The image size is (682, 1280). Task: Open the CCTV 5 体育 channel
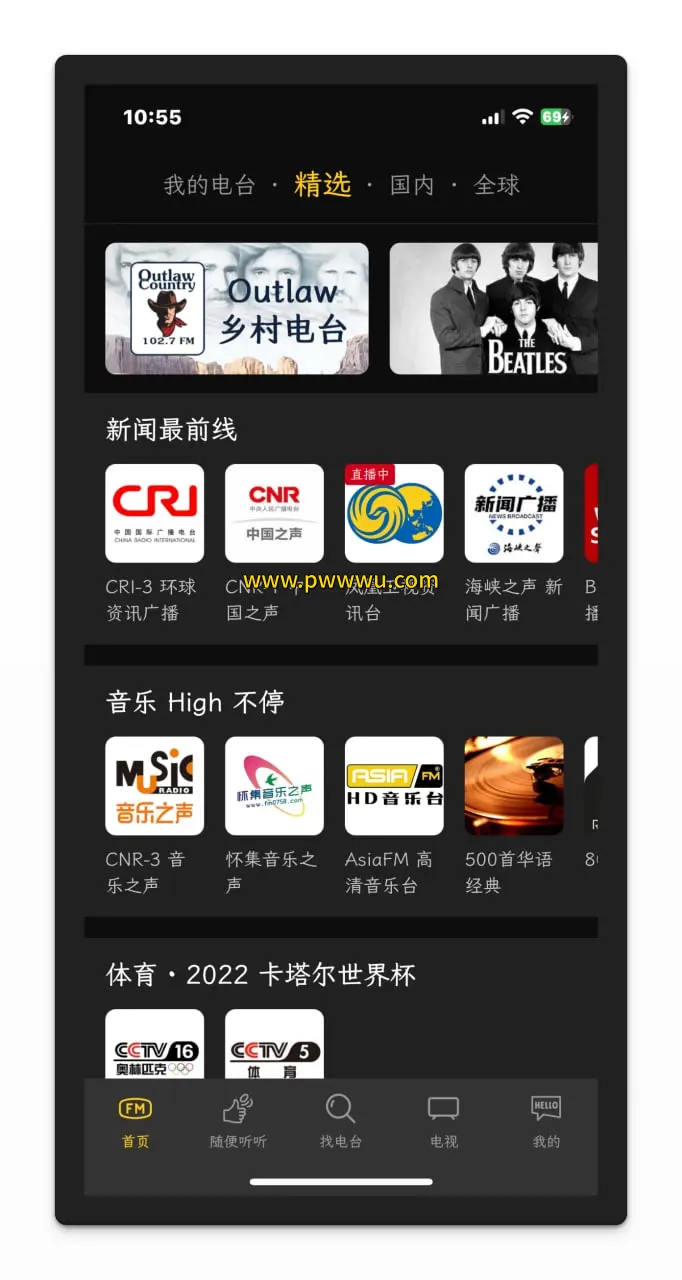click(274, 1044)
